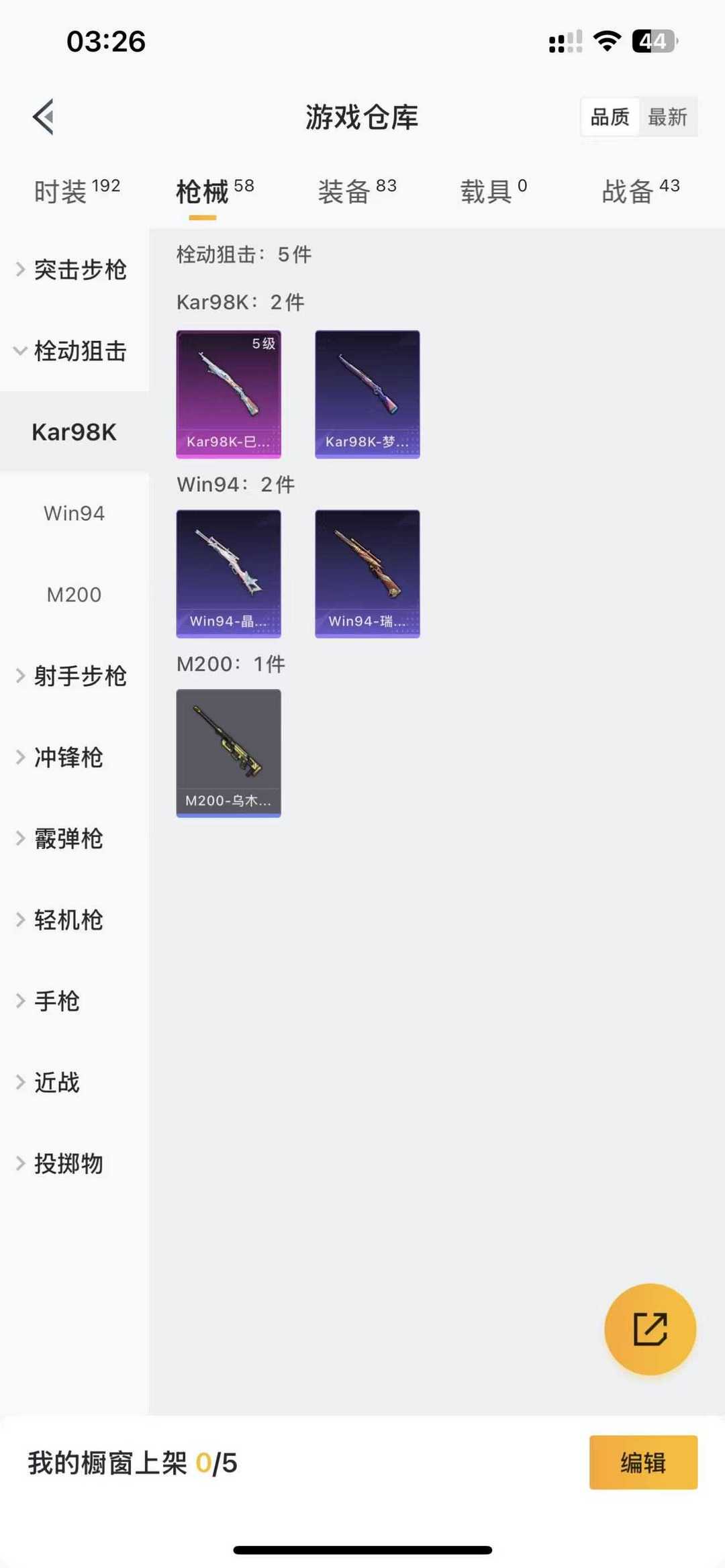The image size is (725, 1568).
Task: Open the level 5 Kar98K skin card
Action: coord(228,394)
